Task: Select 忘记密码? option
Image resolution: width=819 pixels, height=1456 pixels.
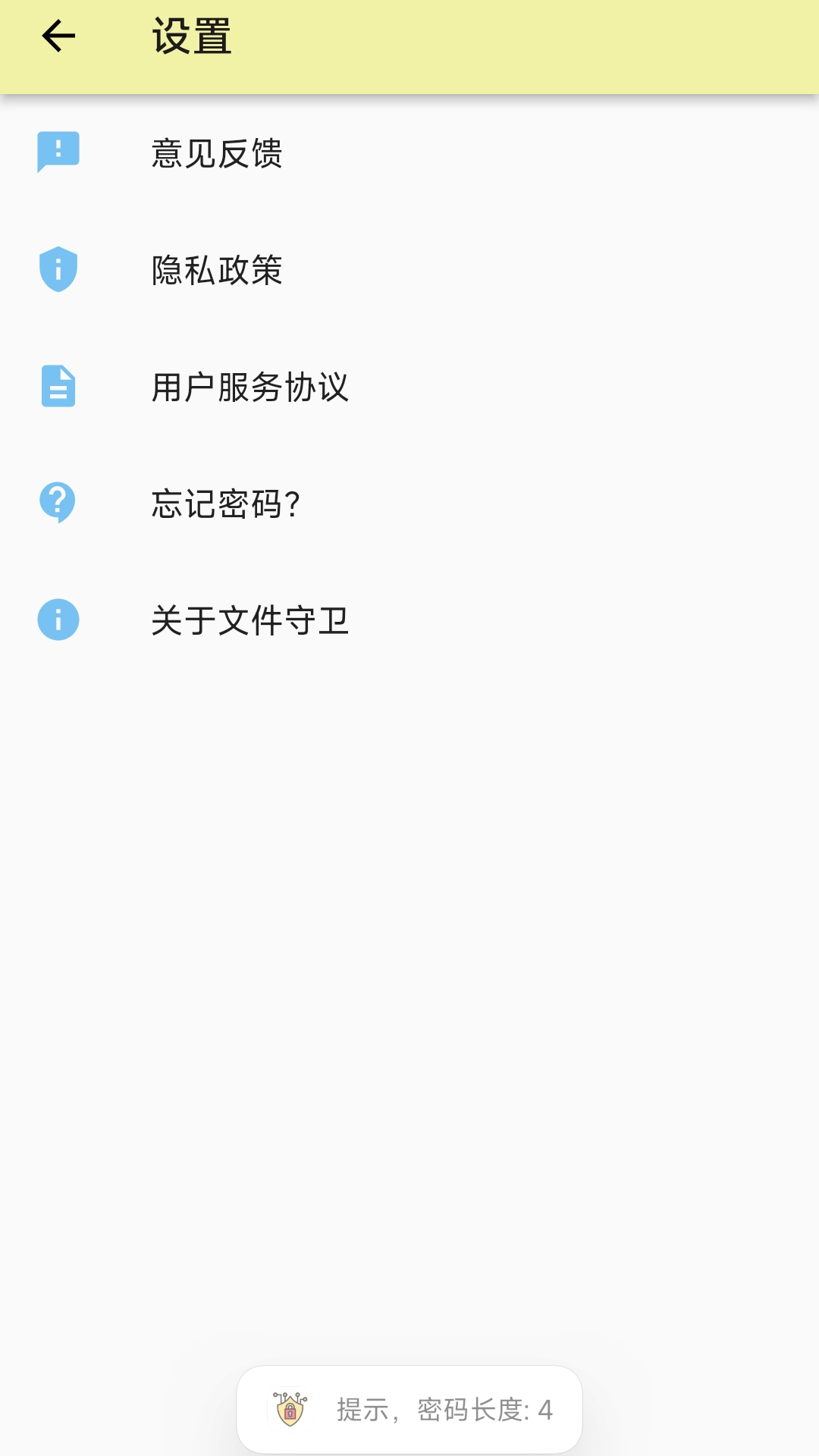Action: point(225,504)
